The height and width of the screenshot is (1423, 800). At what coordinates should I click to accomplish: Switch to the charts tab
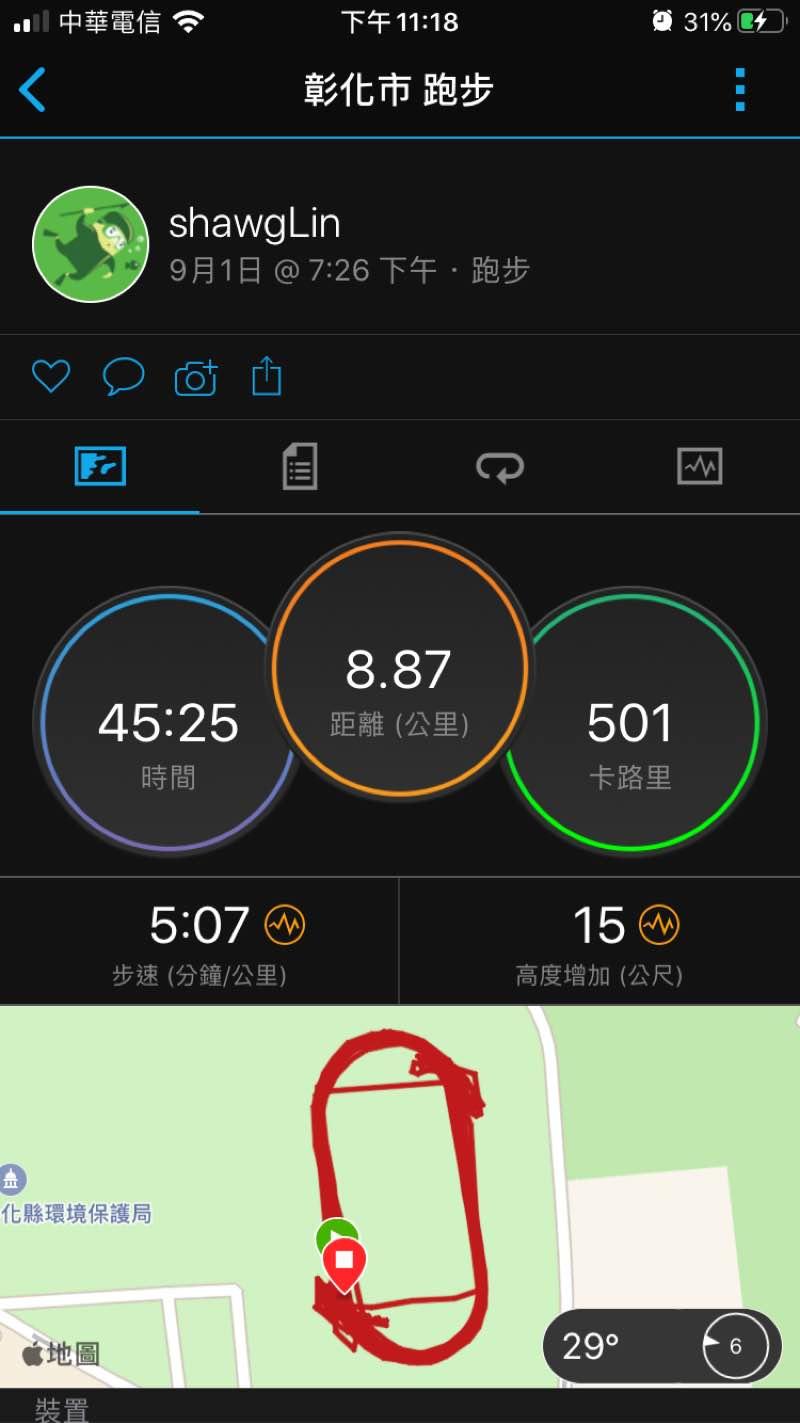(699, 466)
